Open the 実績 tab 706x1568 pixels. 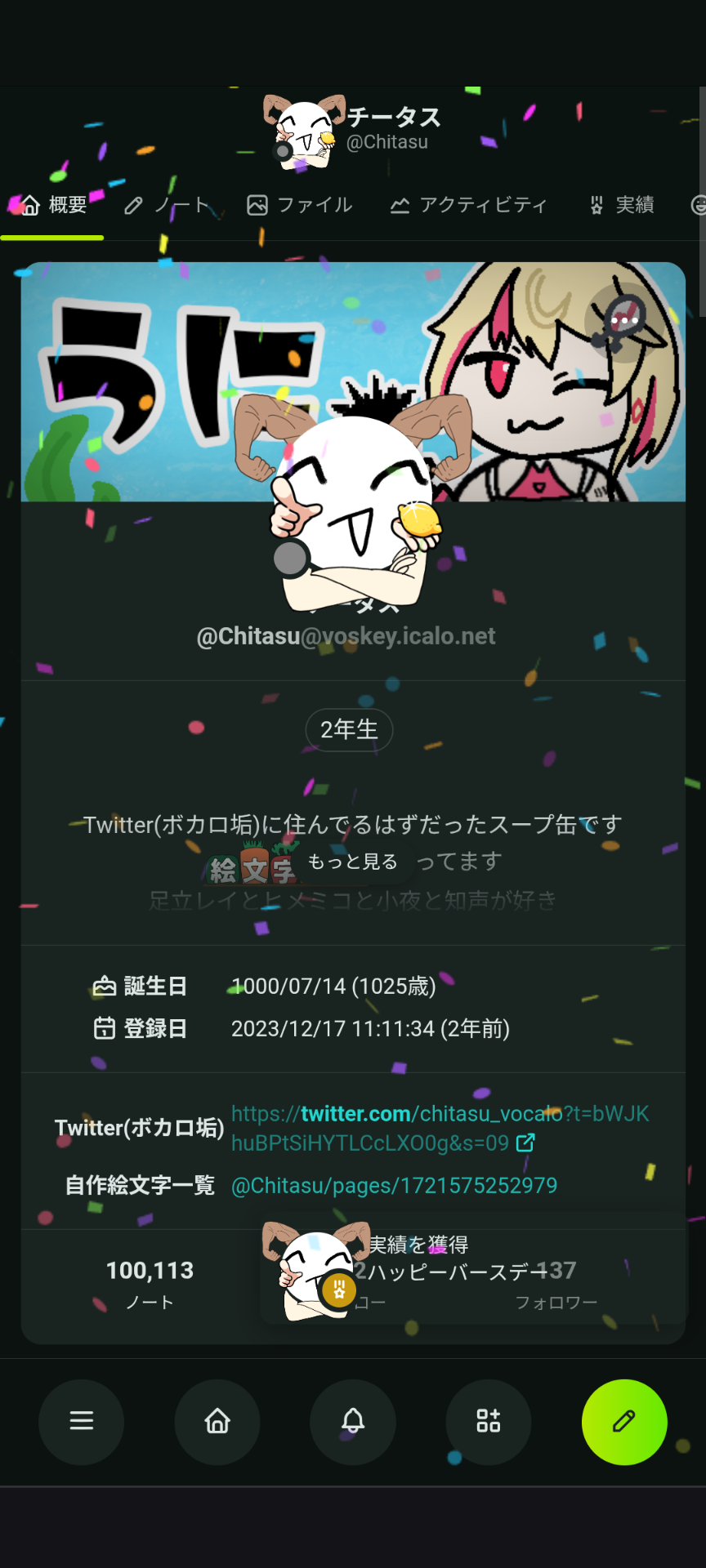coord(623,205)
